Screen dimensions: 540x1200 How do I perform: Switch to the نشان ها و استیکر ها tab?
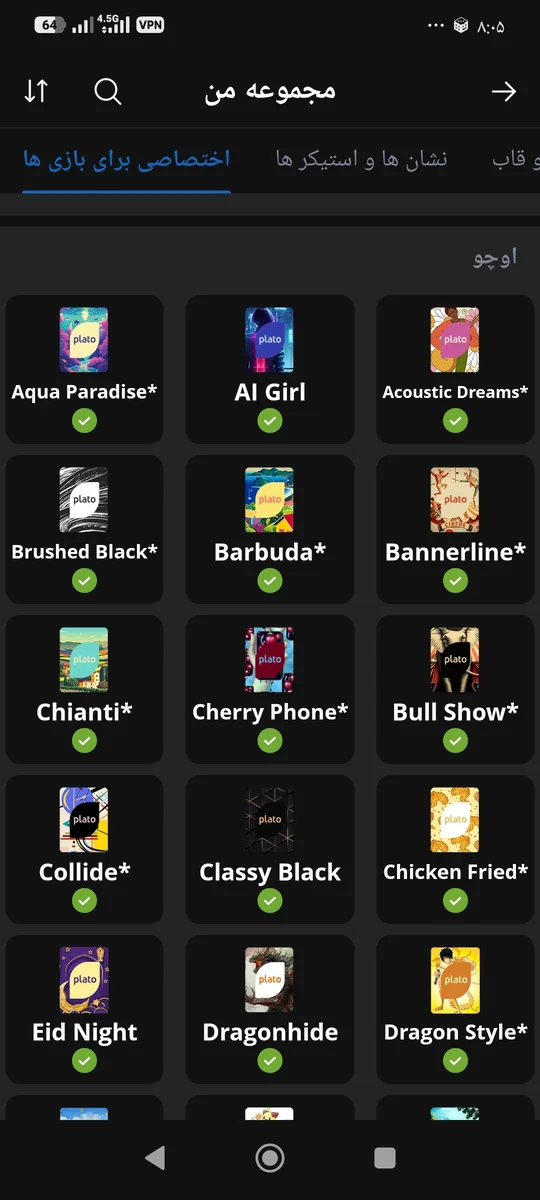click(x=362, y=159)
